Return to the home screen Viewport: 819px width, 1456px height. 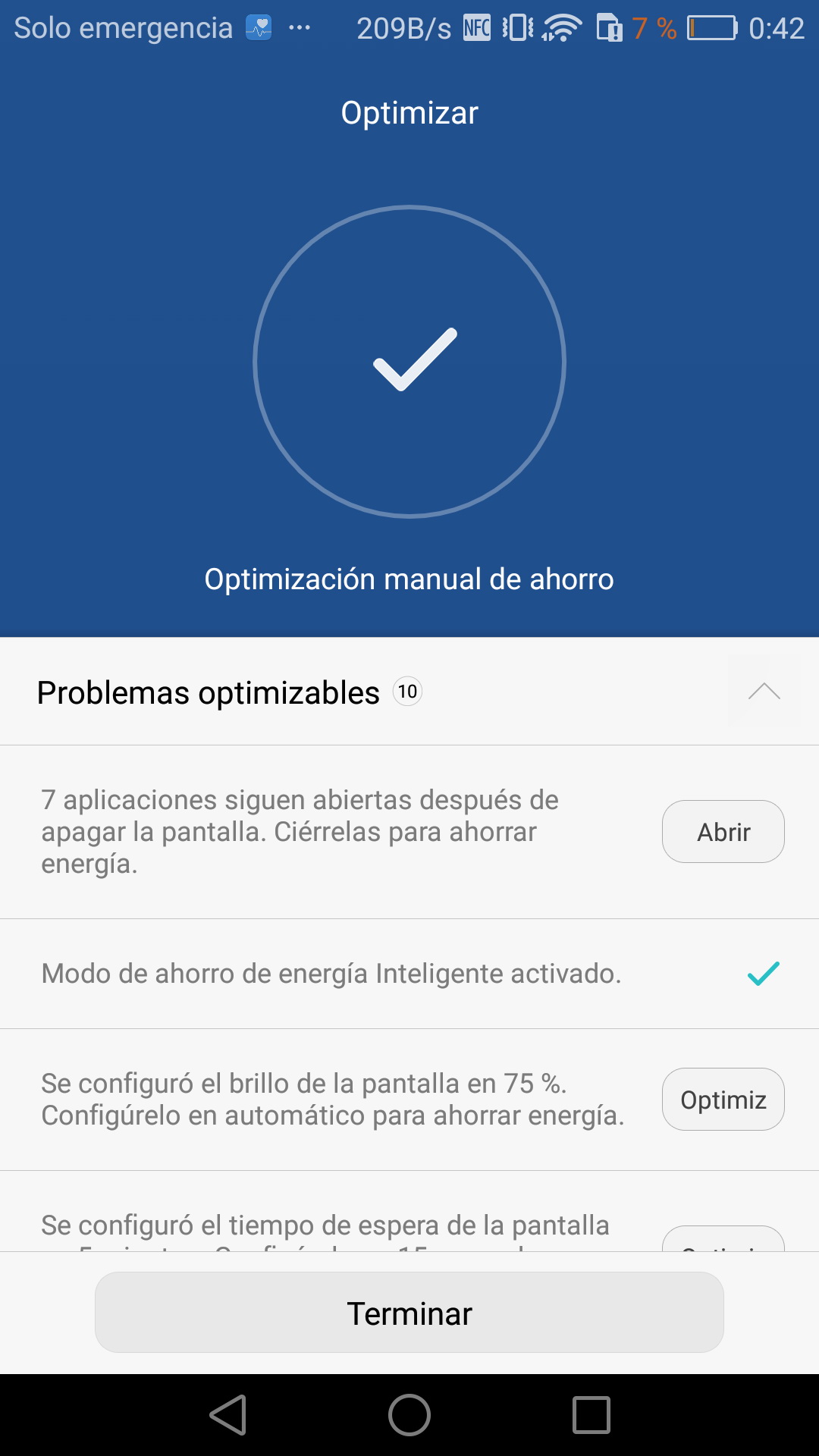[409, 1415]
